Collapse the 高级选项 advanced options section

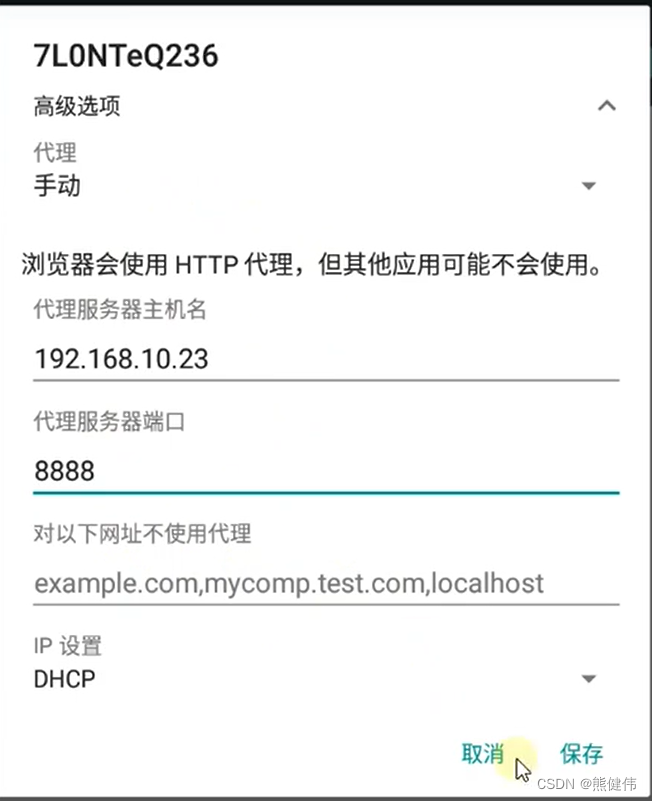click(606, 106)
